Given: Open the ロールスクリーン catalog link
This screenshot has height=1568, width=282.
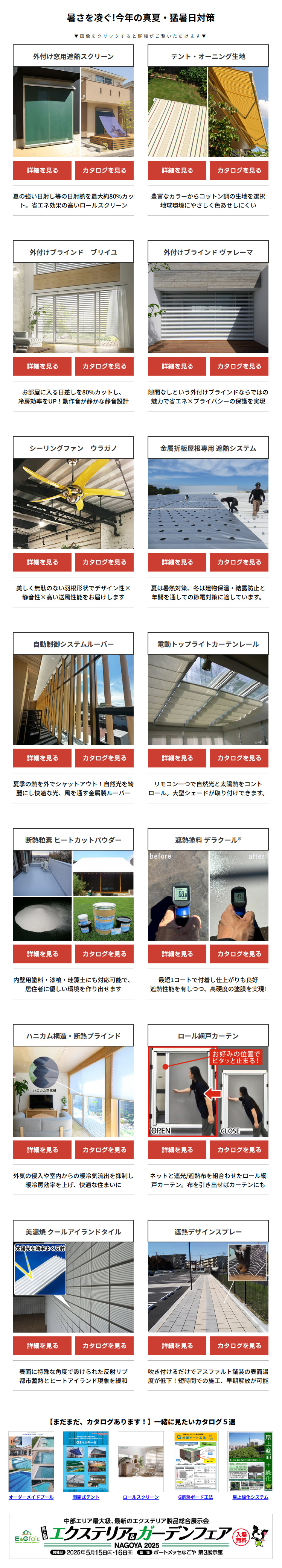Looking at the screenshot, I should (x=141, y=1497).
